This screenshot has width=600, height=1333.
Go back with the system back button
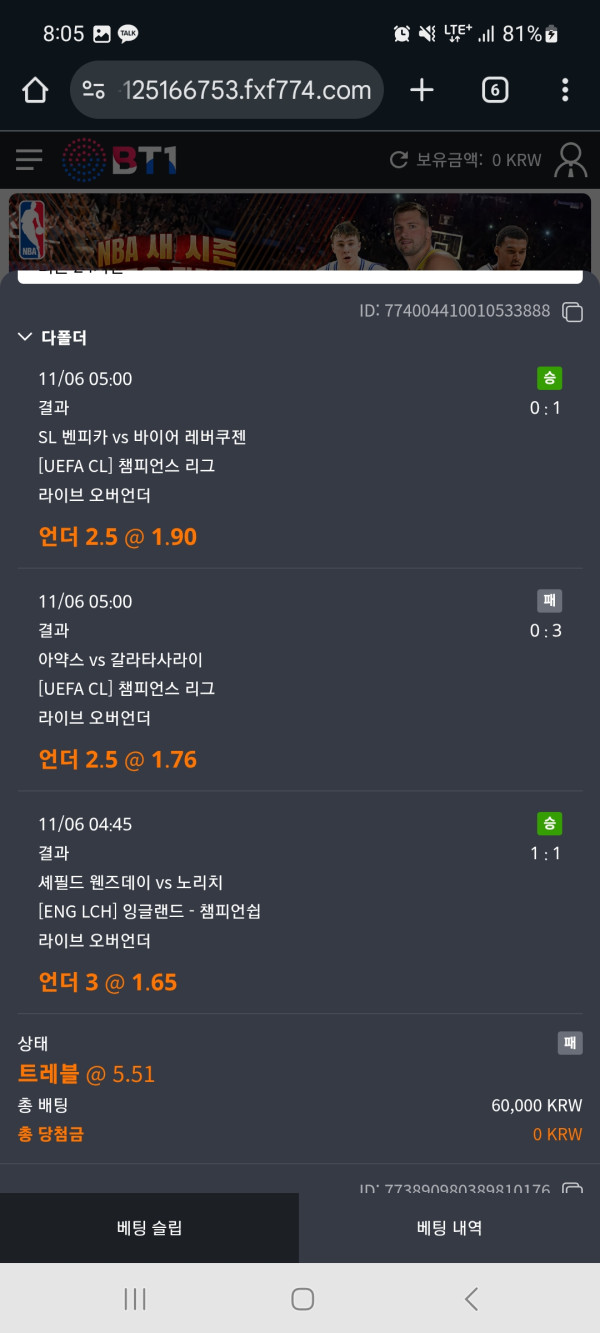471,1299
